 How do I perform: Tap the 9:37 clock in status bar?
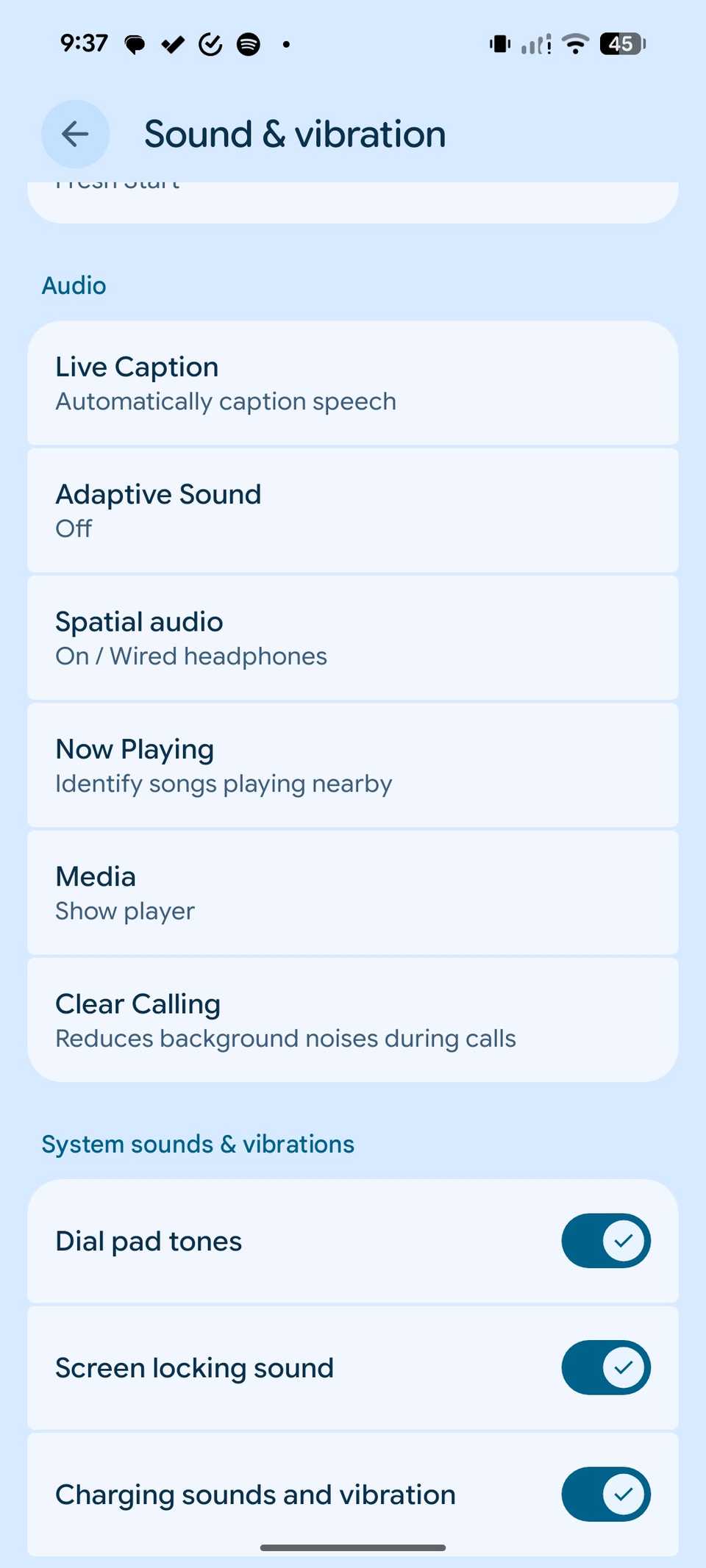click(83, 43)
